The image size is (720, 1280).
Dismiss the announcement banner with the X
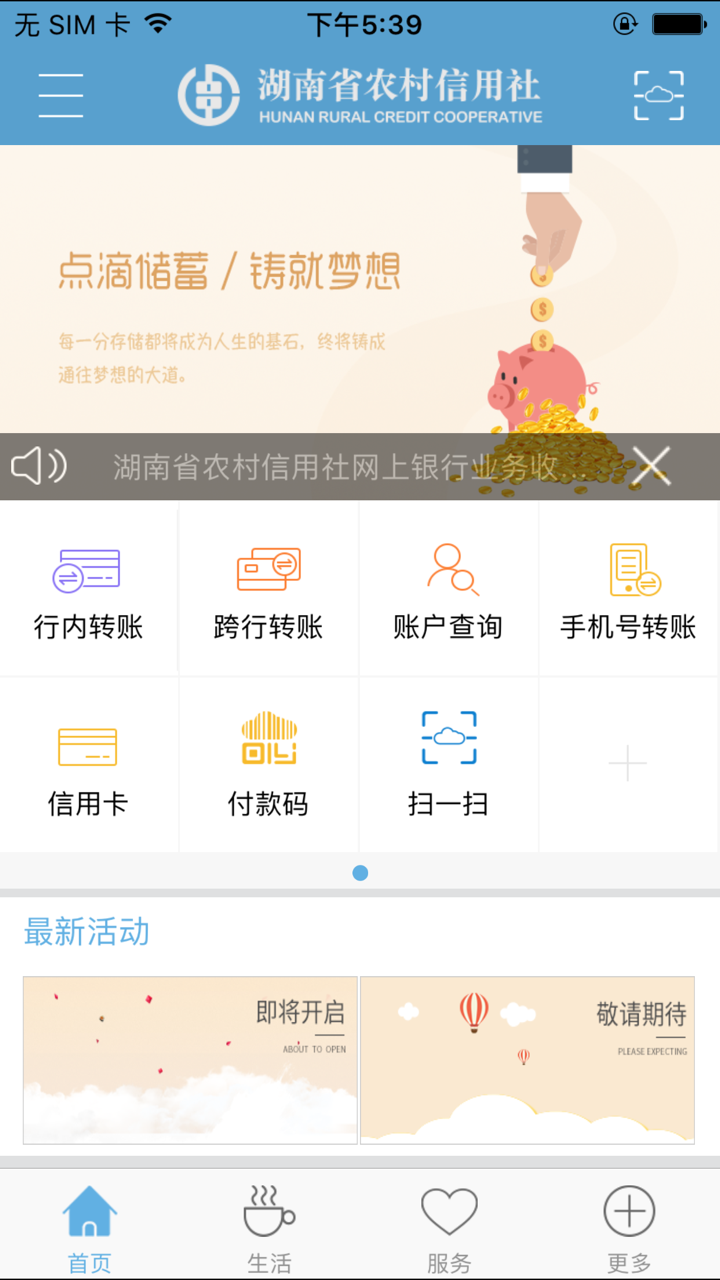click(x=652, y=465)
